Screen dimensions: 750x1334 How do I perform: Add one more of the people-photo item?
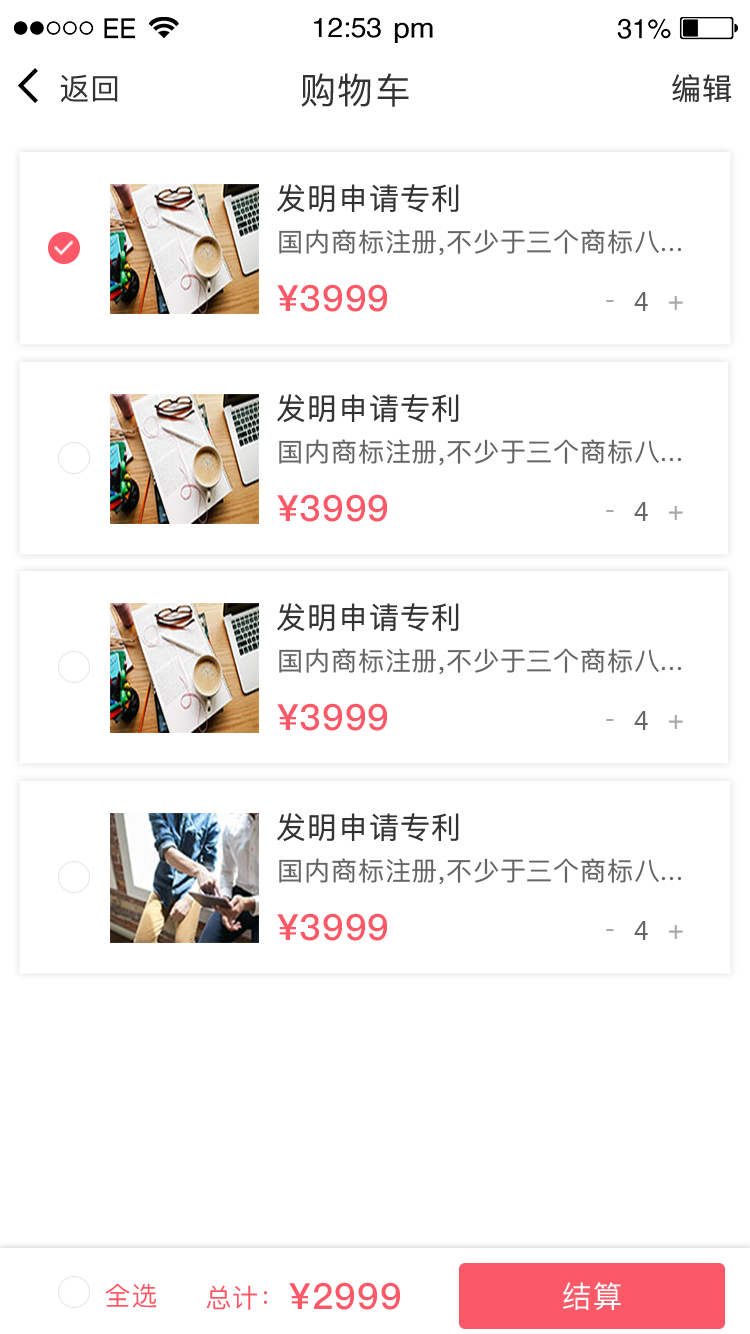point(676,932)
